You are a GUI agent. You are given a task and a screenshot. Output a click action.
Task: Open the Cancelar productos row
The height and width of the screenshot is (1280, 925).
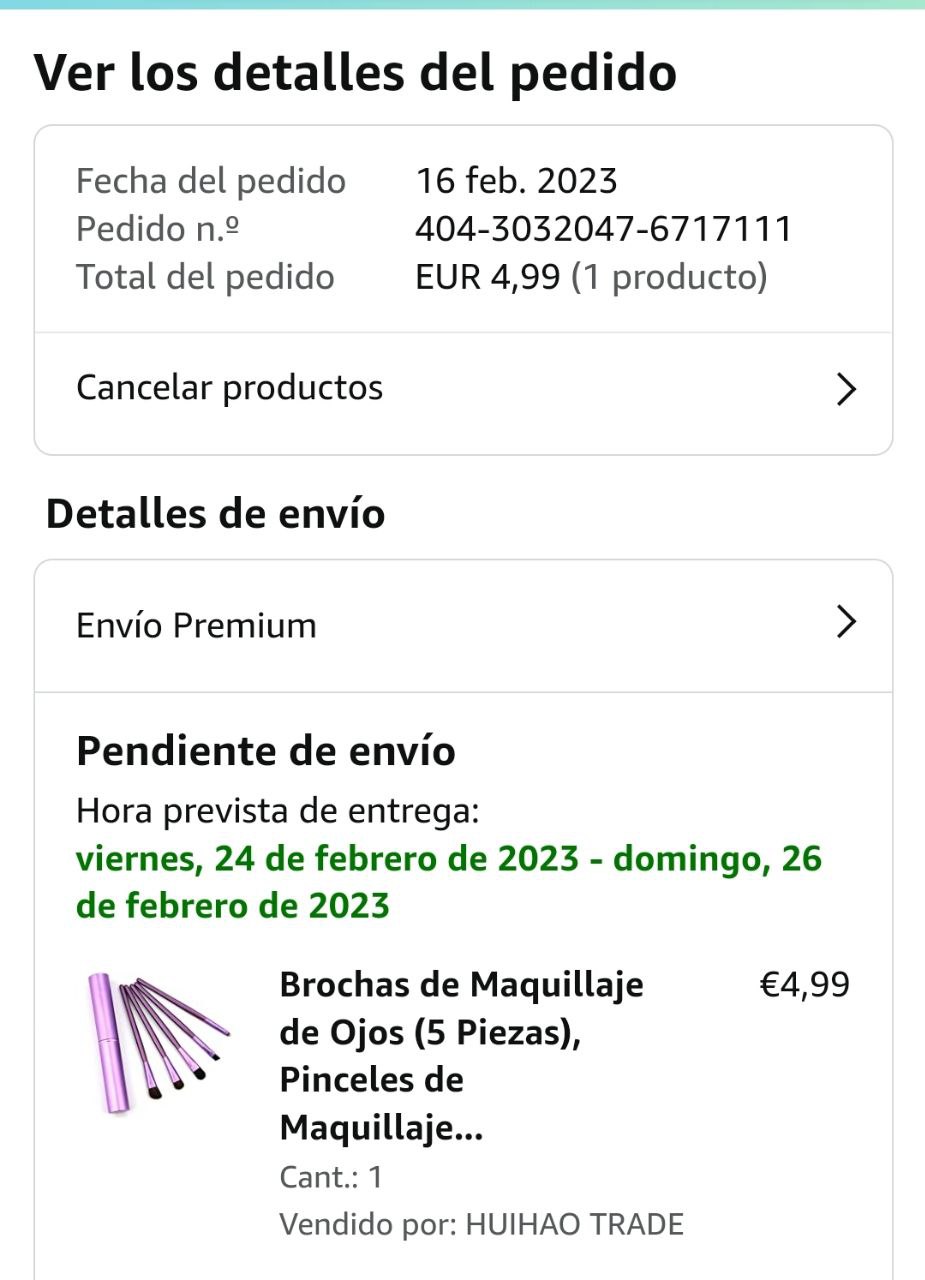463,388
